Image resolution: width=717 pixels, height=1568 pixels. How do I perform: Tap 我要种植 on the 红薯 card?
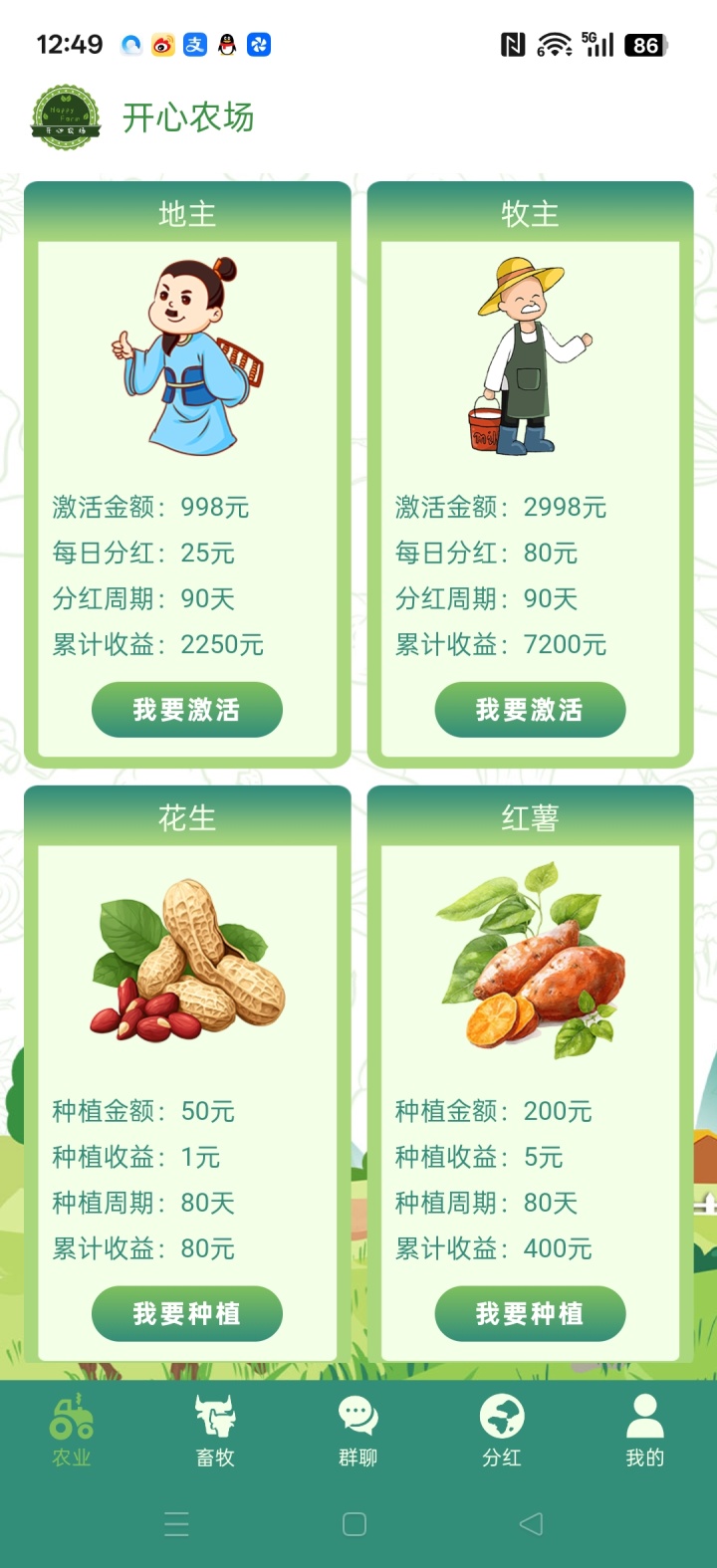click(530, 1313)
